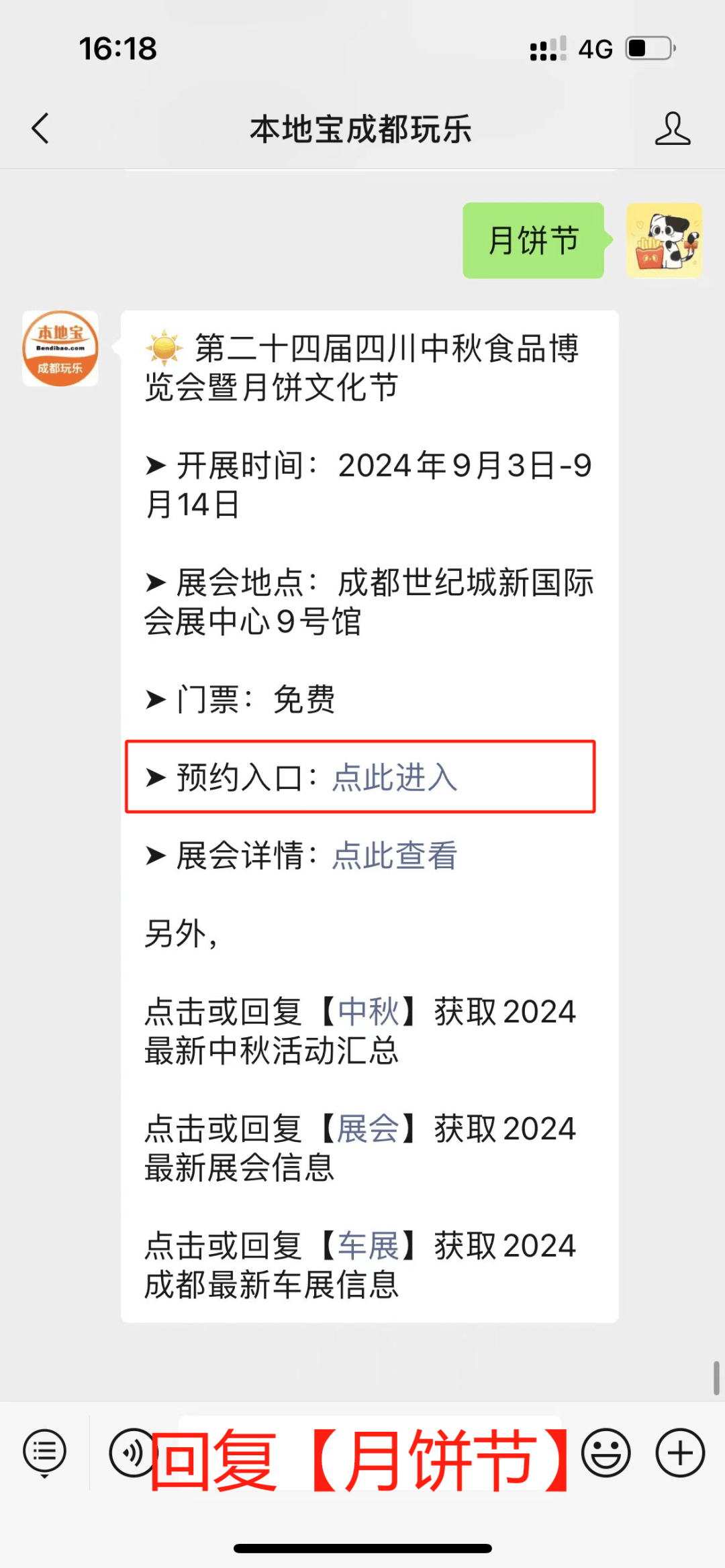This screenshot has height=1568, width=725.
Task: Tap your own cartoon avatar
Action: 664,241
